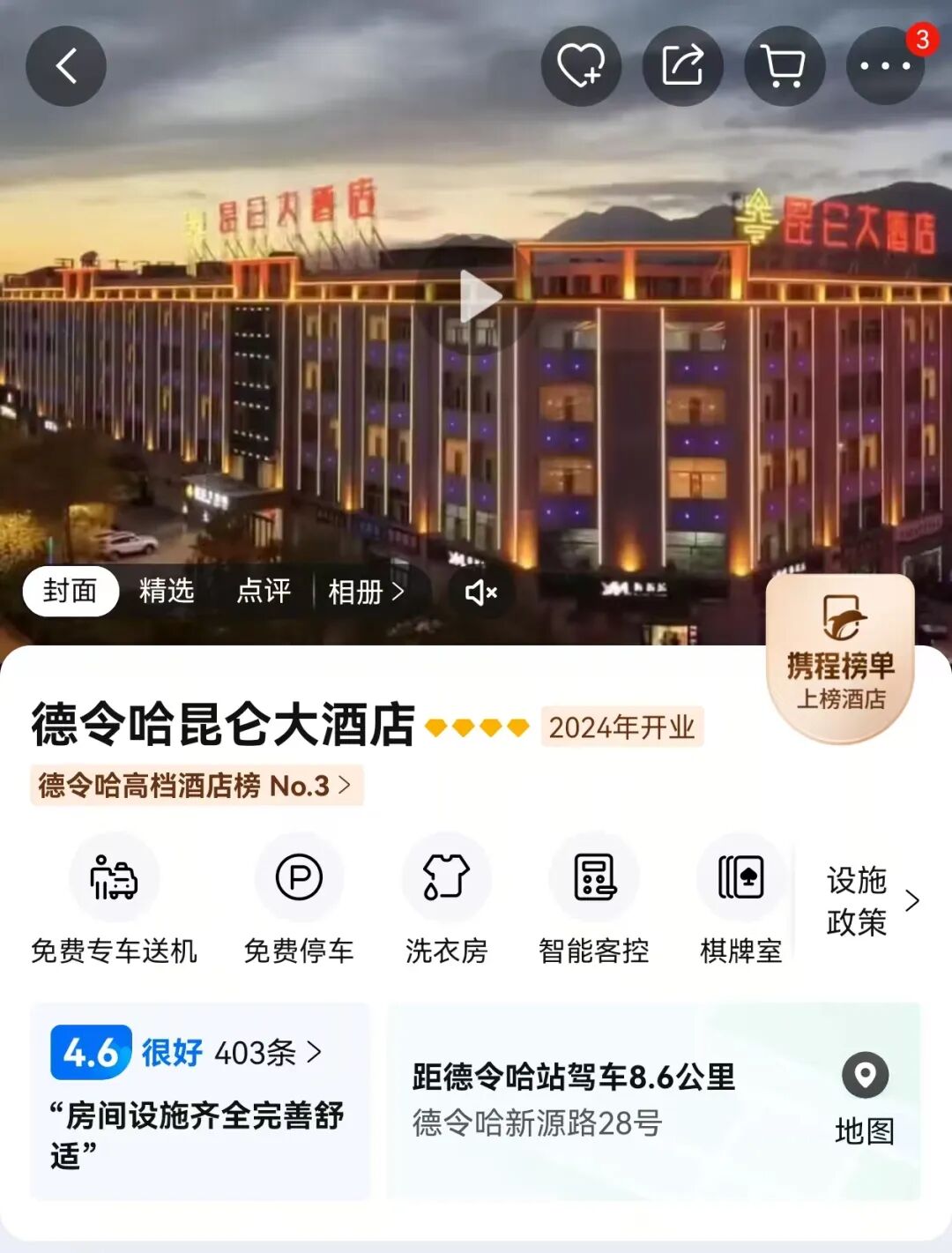Select the 封面 photo tab
The image size is (952, 1253).
tap(71, 591)
